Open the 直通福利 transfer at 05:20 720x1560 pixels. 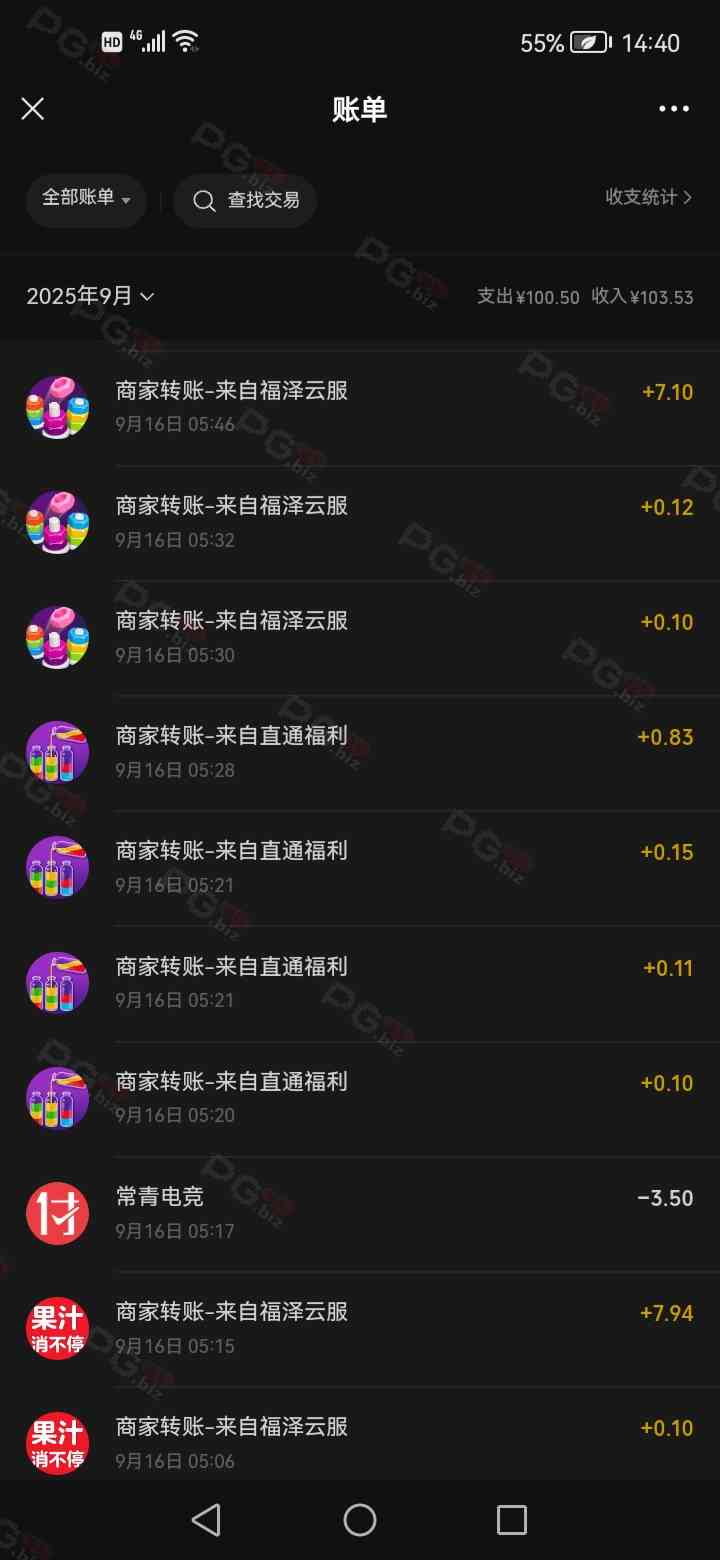360,1097
